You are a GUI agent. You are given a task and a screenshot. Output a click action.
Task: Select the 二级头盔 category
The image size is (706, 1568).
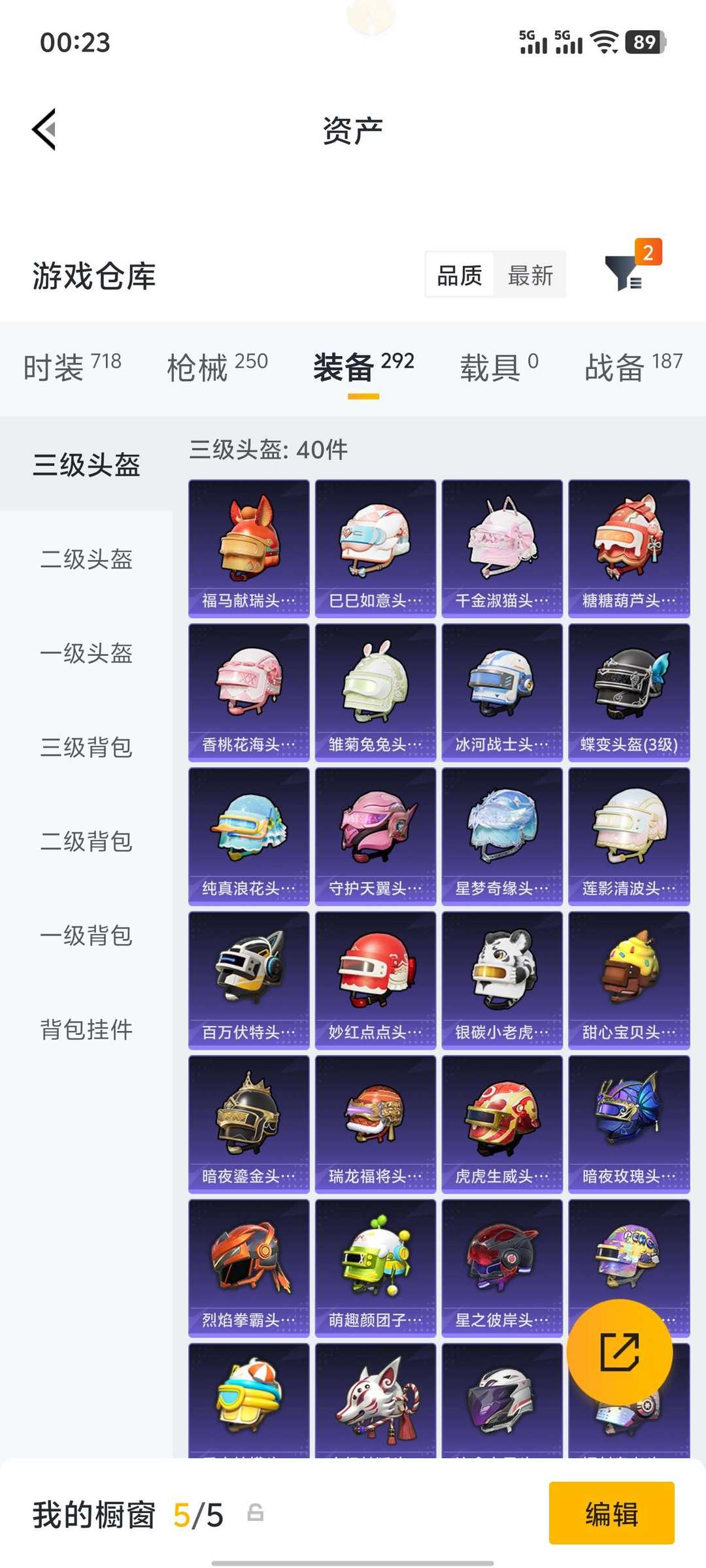click(x=86, y=559)
